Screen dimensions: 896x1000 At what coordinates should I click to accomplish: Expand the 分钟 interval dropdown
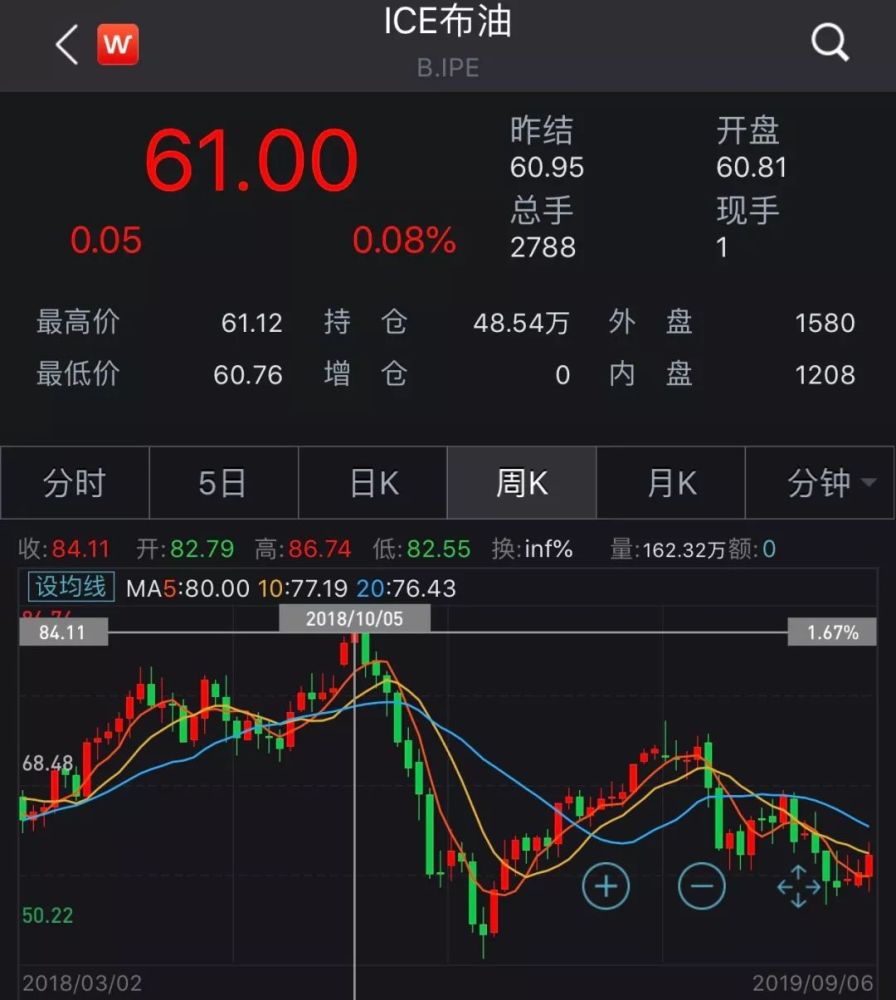coord(820,483)
